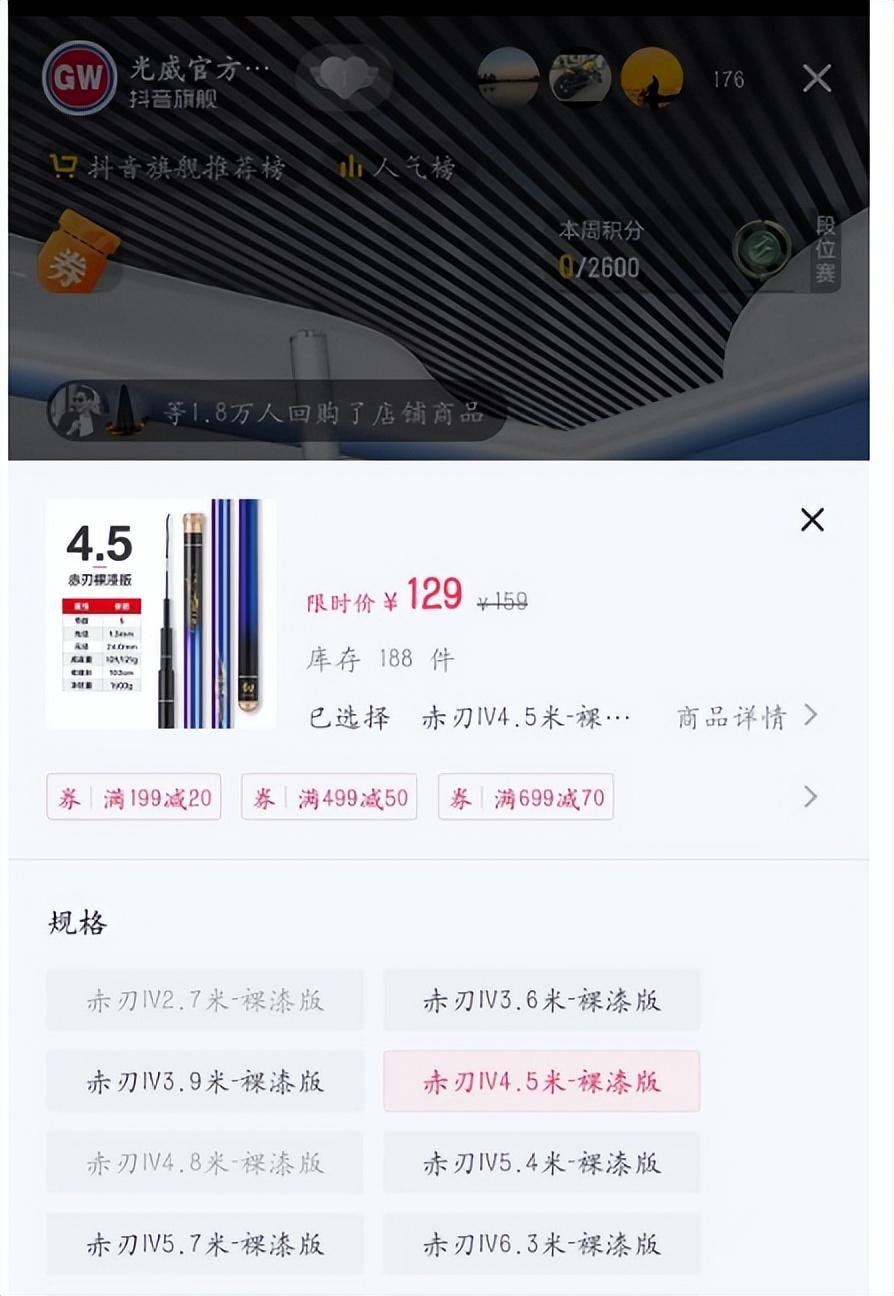This screenshot has height=1296, width=894.
Task: Close the product spec panel
Action: [812, 519]
